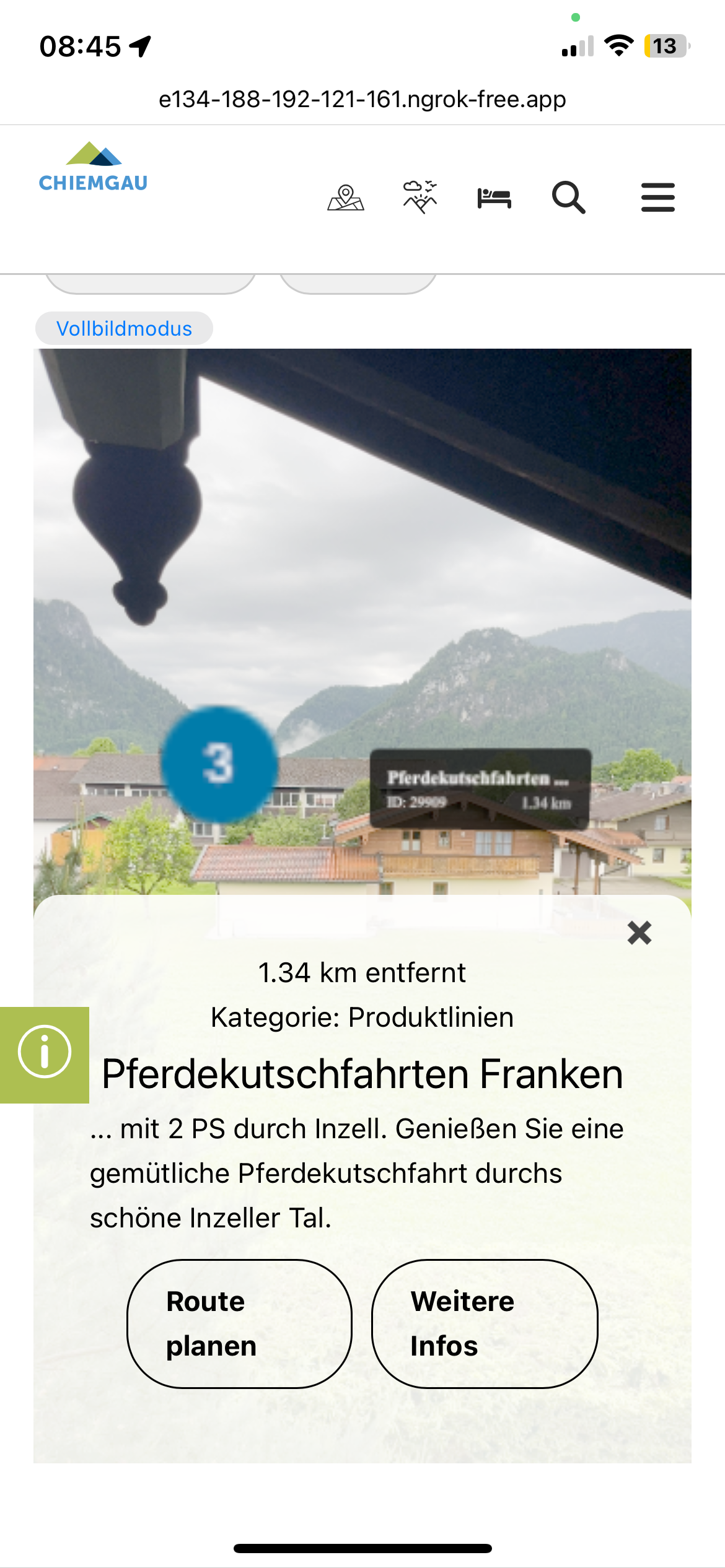Open the green info button
725x1568 pixels.
point(45,1055)
